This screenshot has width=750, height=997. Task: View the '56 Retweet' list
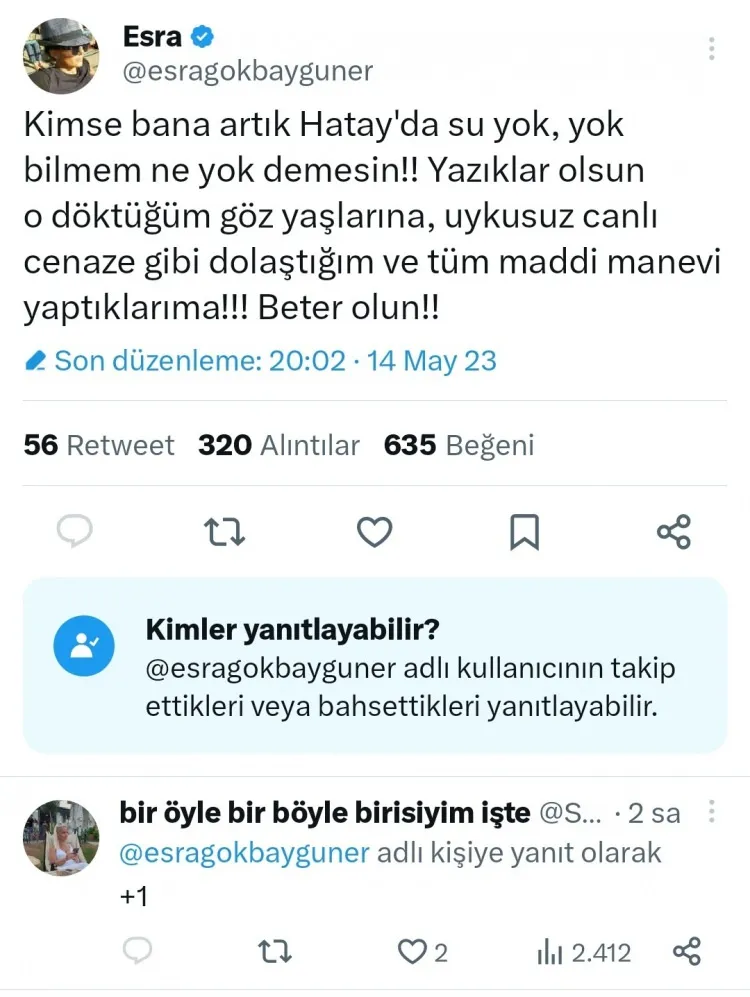[x=98, y=445]
